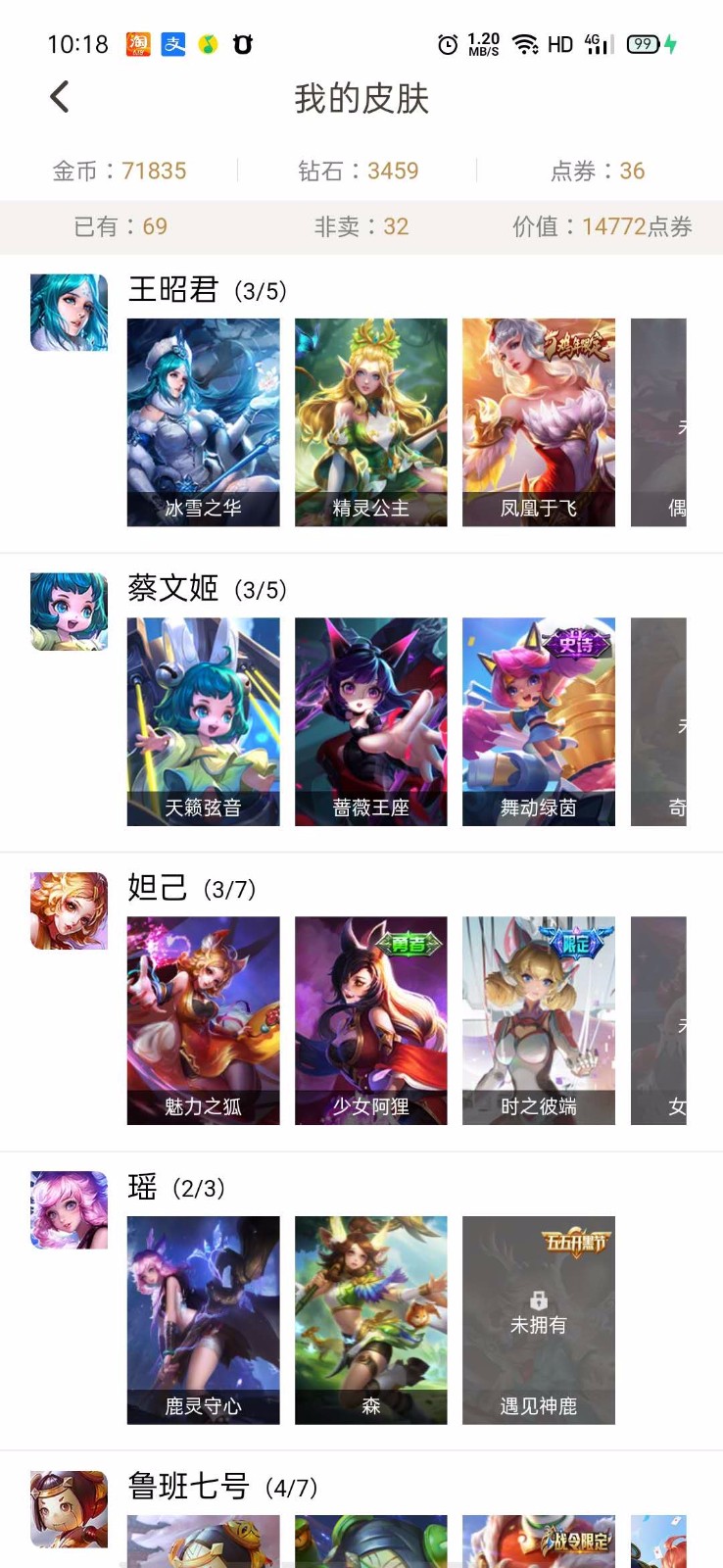Viewport: 723px width, 1568px height.
Task: View the 舞动绿茵 epic skin
Action: [538, 721]
